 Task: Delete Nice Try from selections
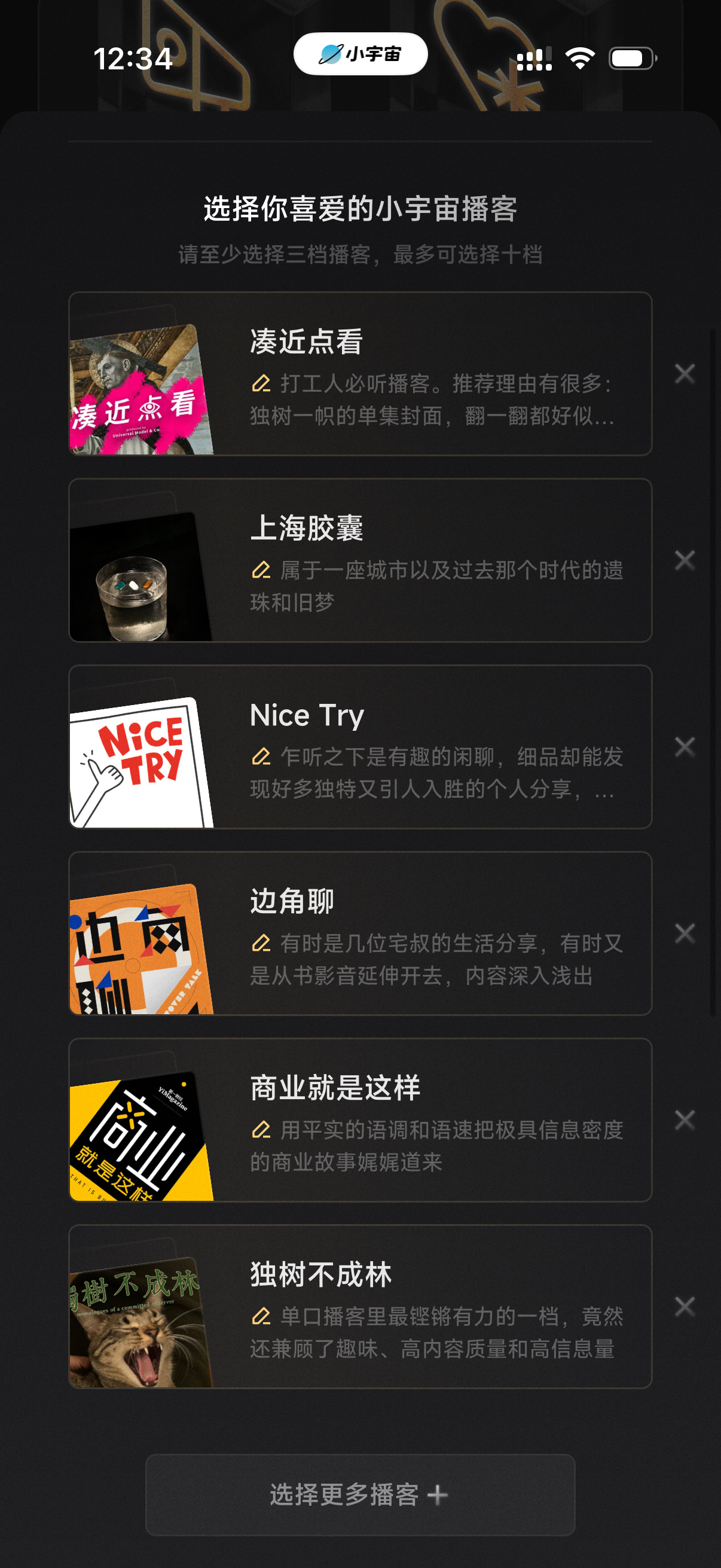click(x=685, y=747)
